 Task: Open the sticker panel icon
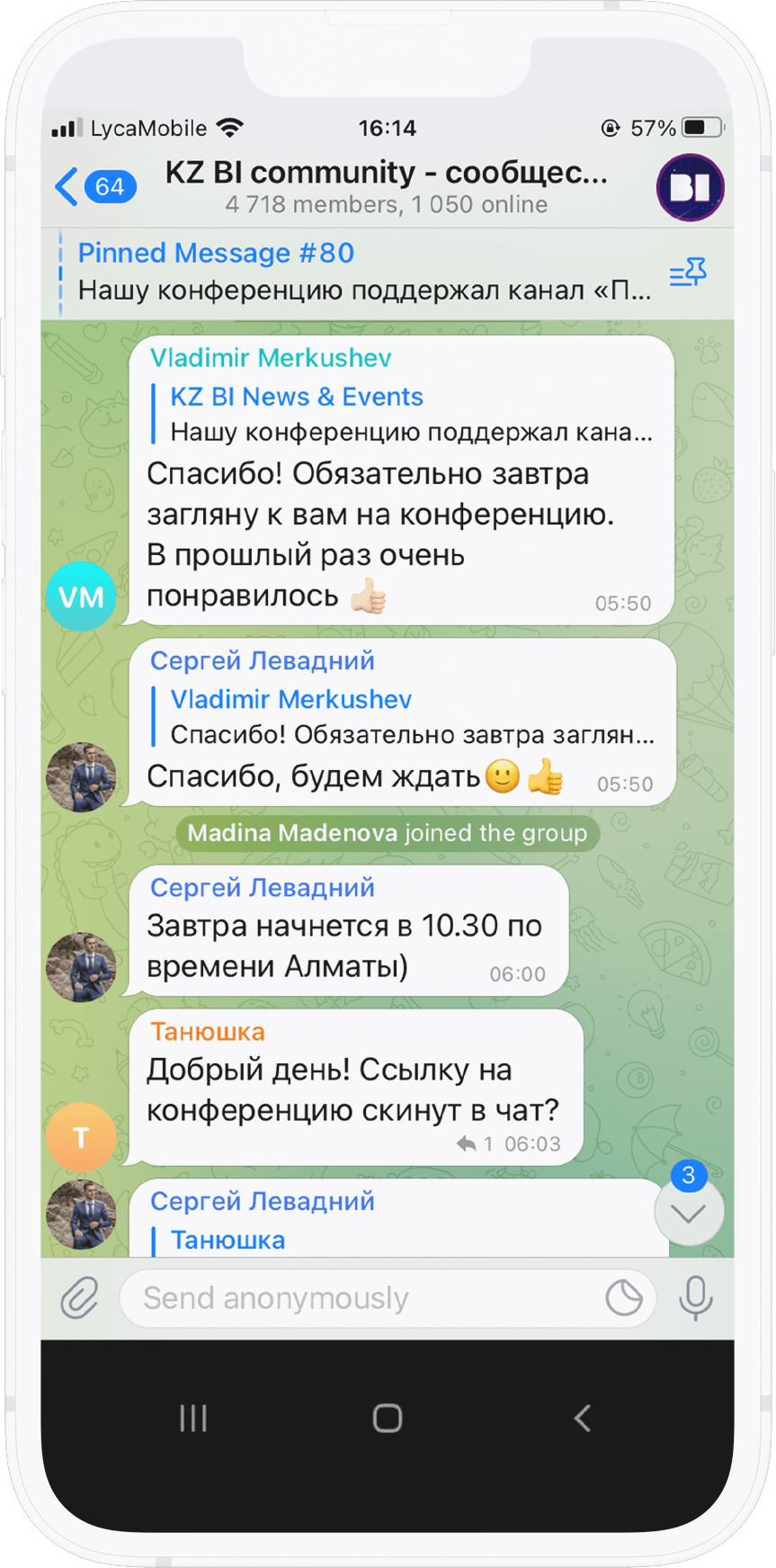tap(624, 1298)
